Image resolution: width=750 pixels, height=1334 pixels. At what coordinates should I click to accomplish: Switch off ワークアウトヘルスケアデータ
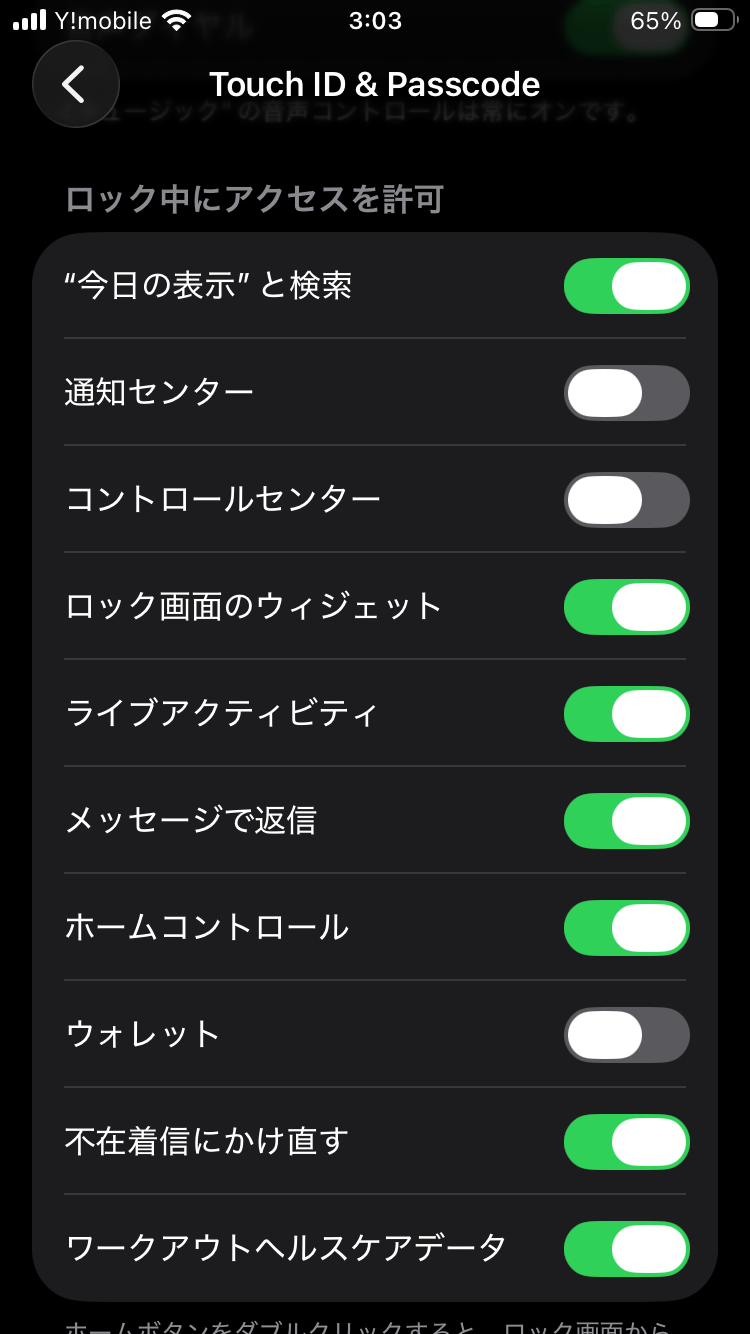(x=626, y=1249)
